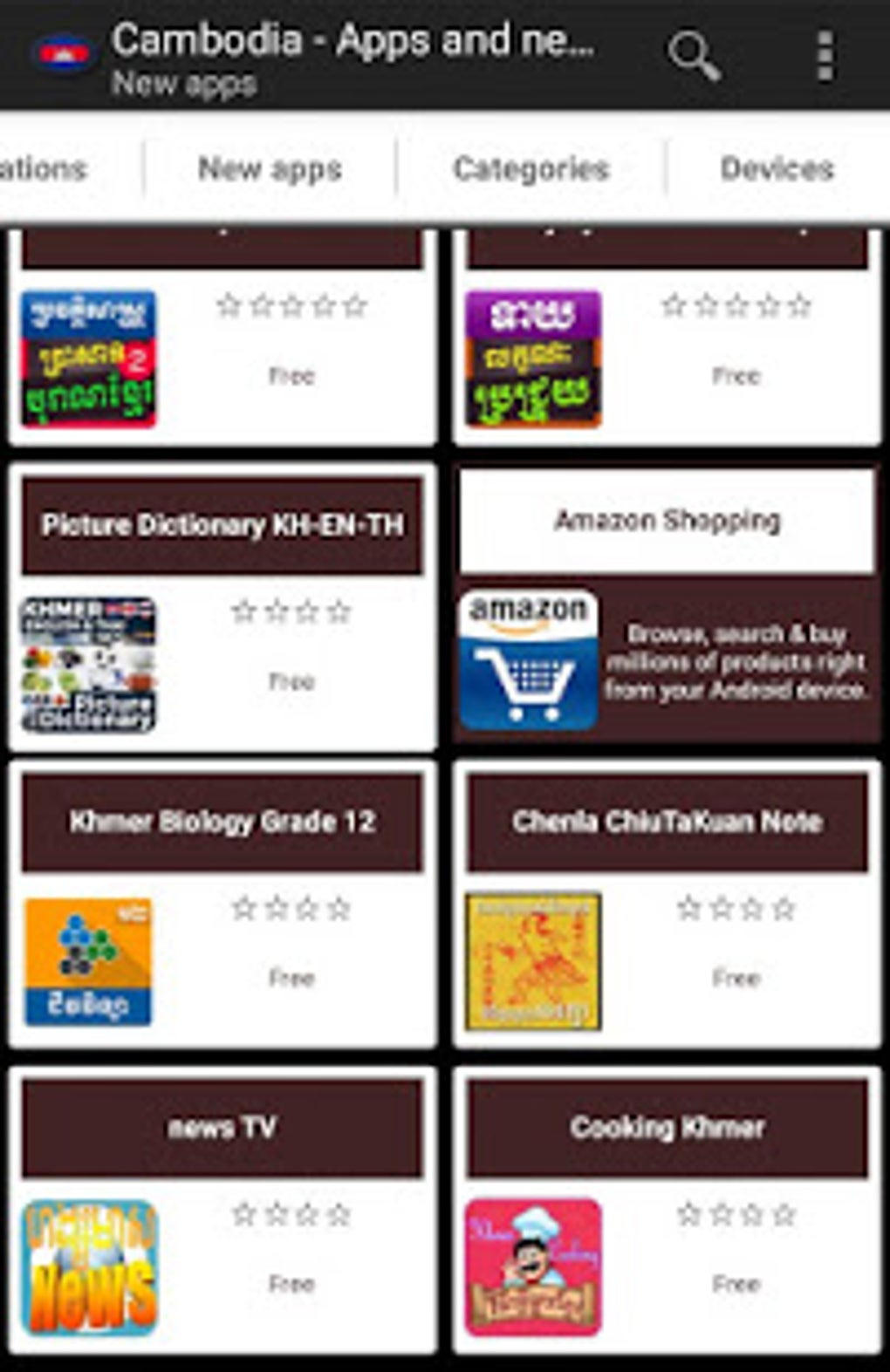Open the overflow menu
890x1372 pixels.
pyautogui.click(x=825, y=56)
